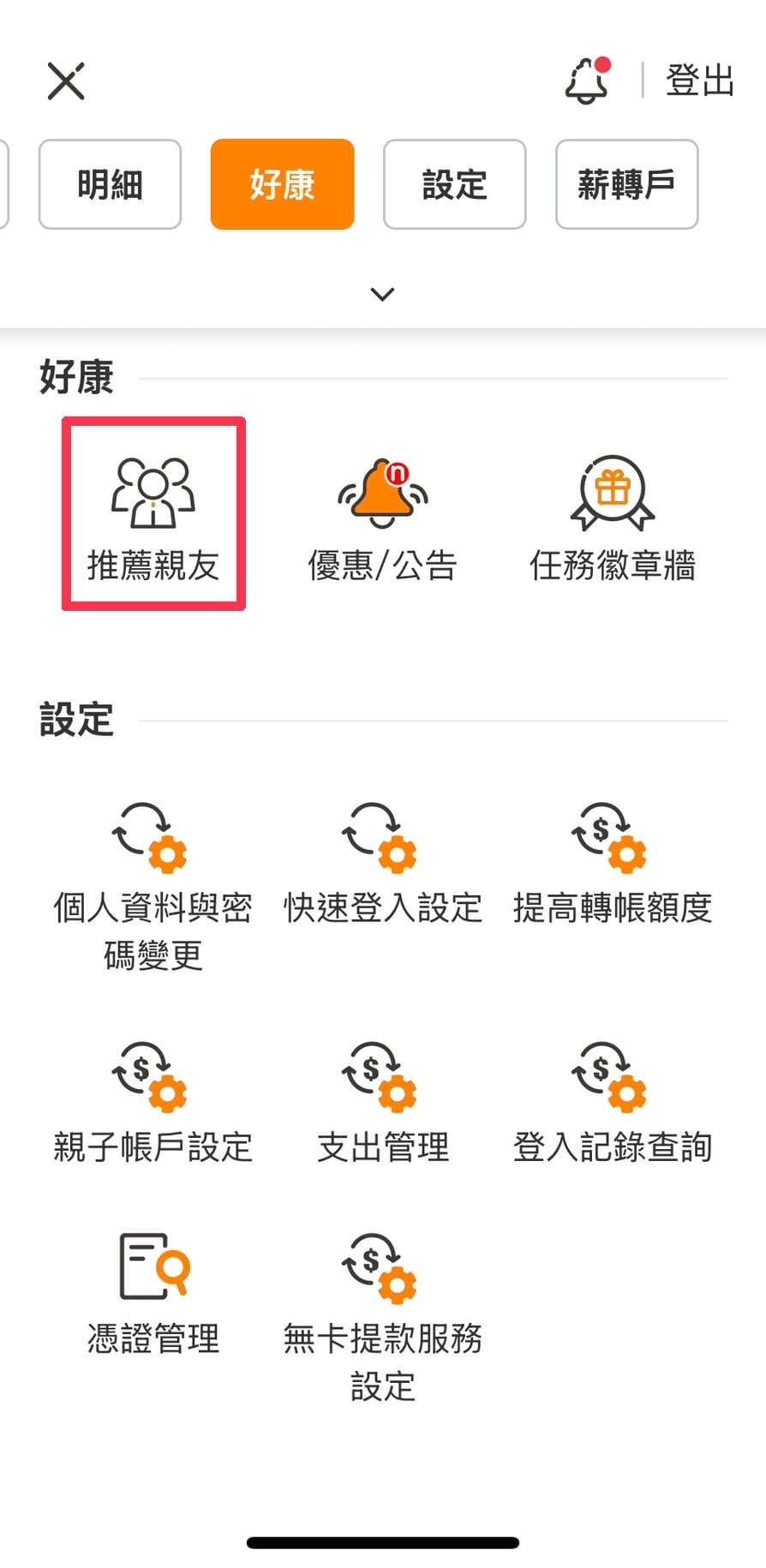
Task: Open the notification bell at top right
Action: 588,79
